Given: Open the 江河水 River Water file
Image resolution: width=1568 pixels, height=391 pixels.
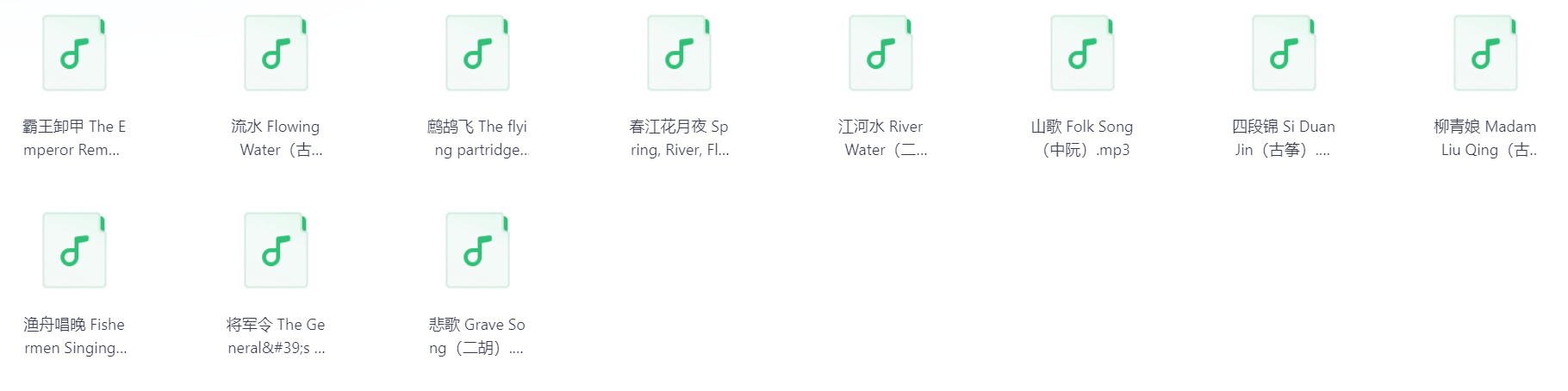Looking at the screenshot, I should (880, 53).
